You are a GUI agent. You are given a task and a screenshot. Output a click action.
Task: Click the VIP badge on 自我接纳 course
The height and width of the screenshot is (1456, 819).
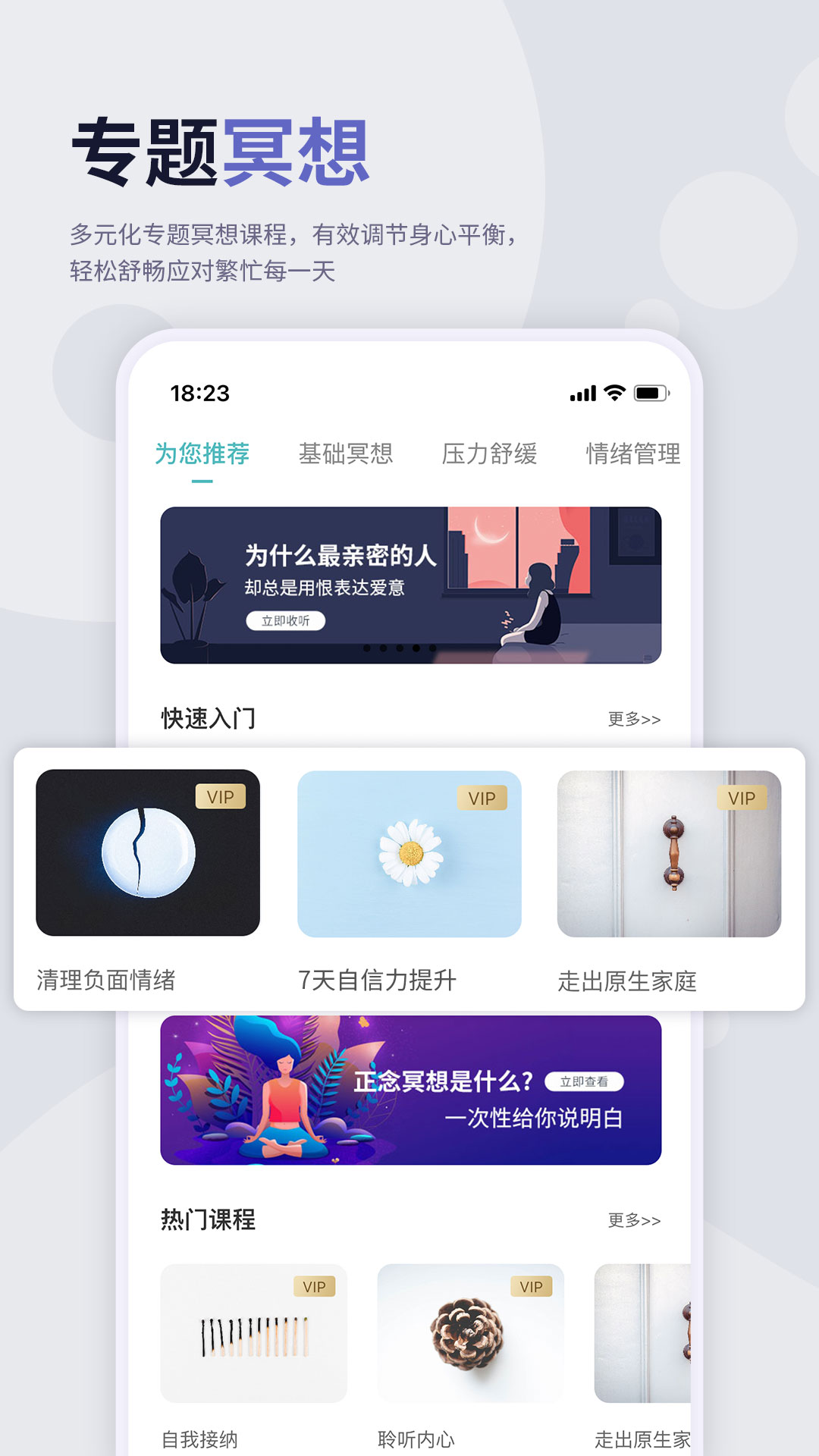coord(315,1288)
